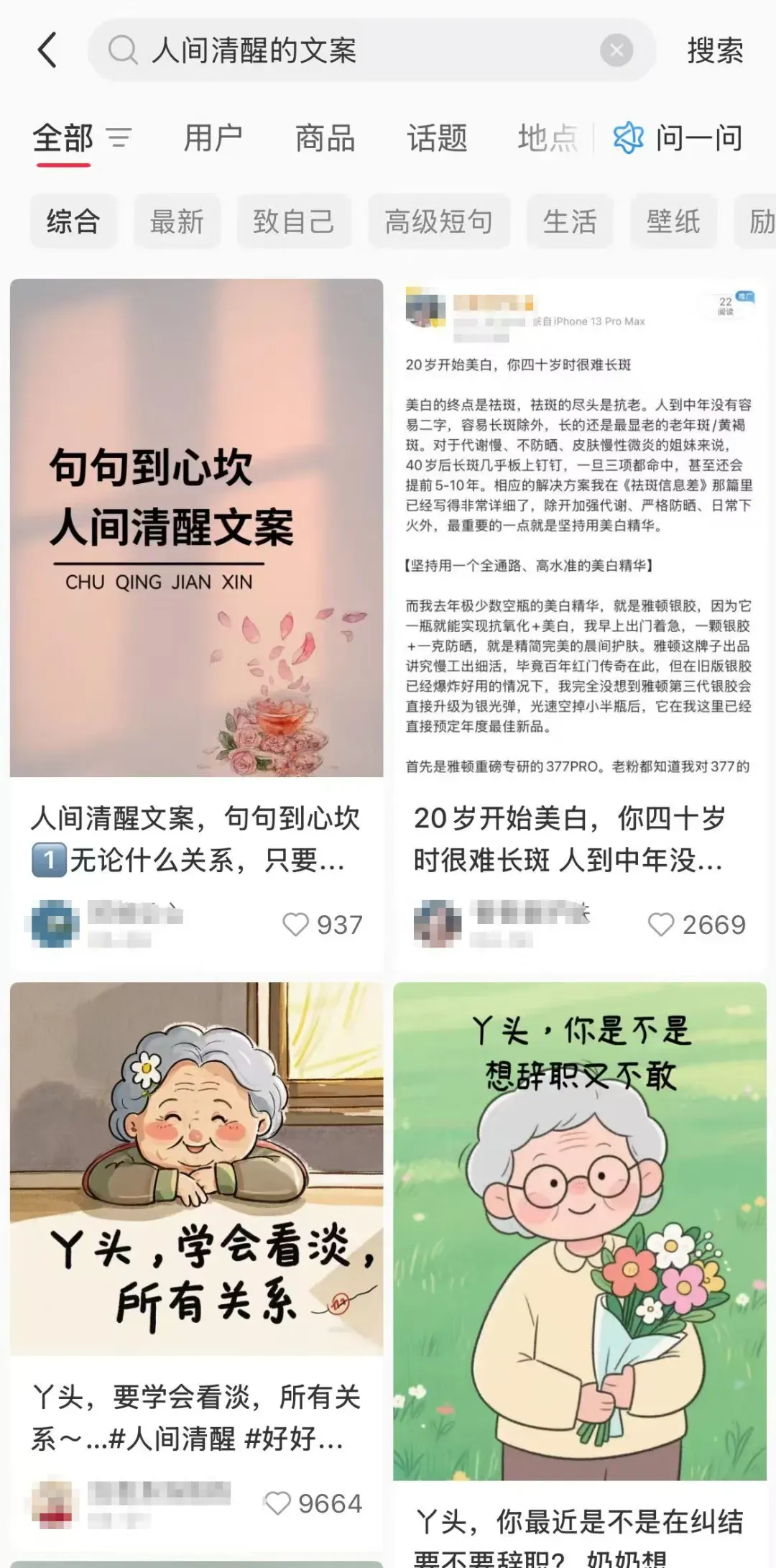Like the post with 937 likes
Viewport: 776px width, 1568px height.
[295, 925]
